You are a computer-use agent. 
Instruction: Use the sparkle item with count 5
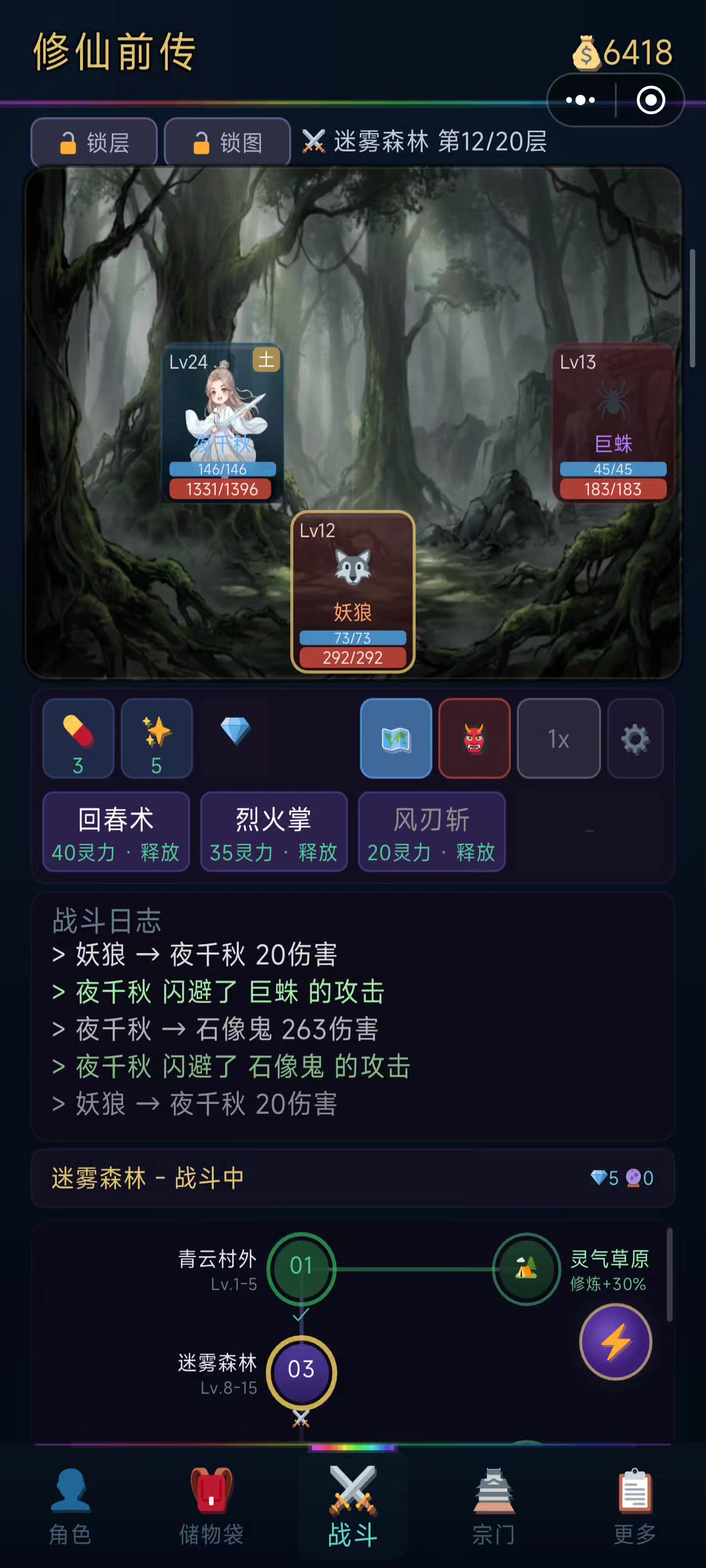156,738
